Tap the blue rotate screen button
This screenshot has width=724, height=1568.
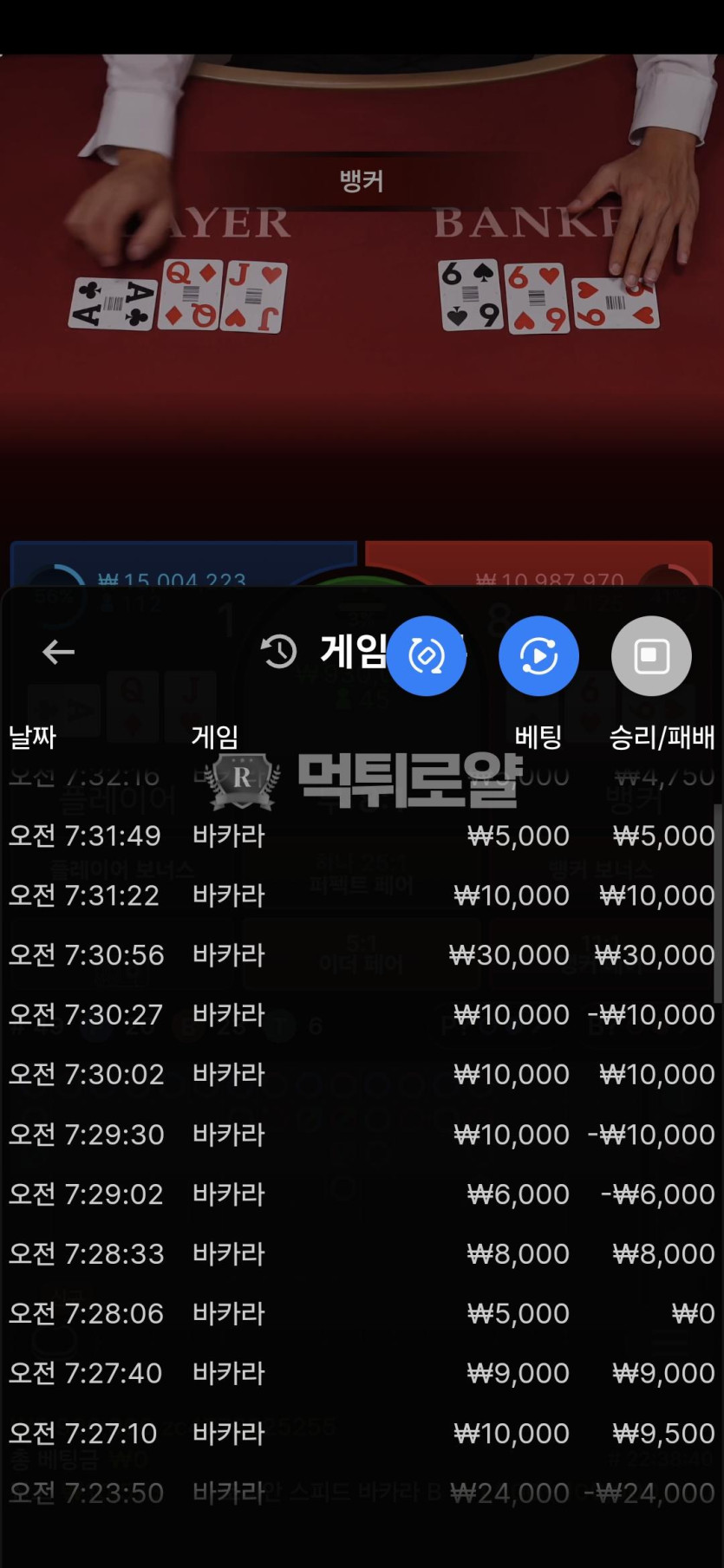pyautogui.click(x=426, y=656)
